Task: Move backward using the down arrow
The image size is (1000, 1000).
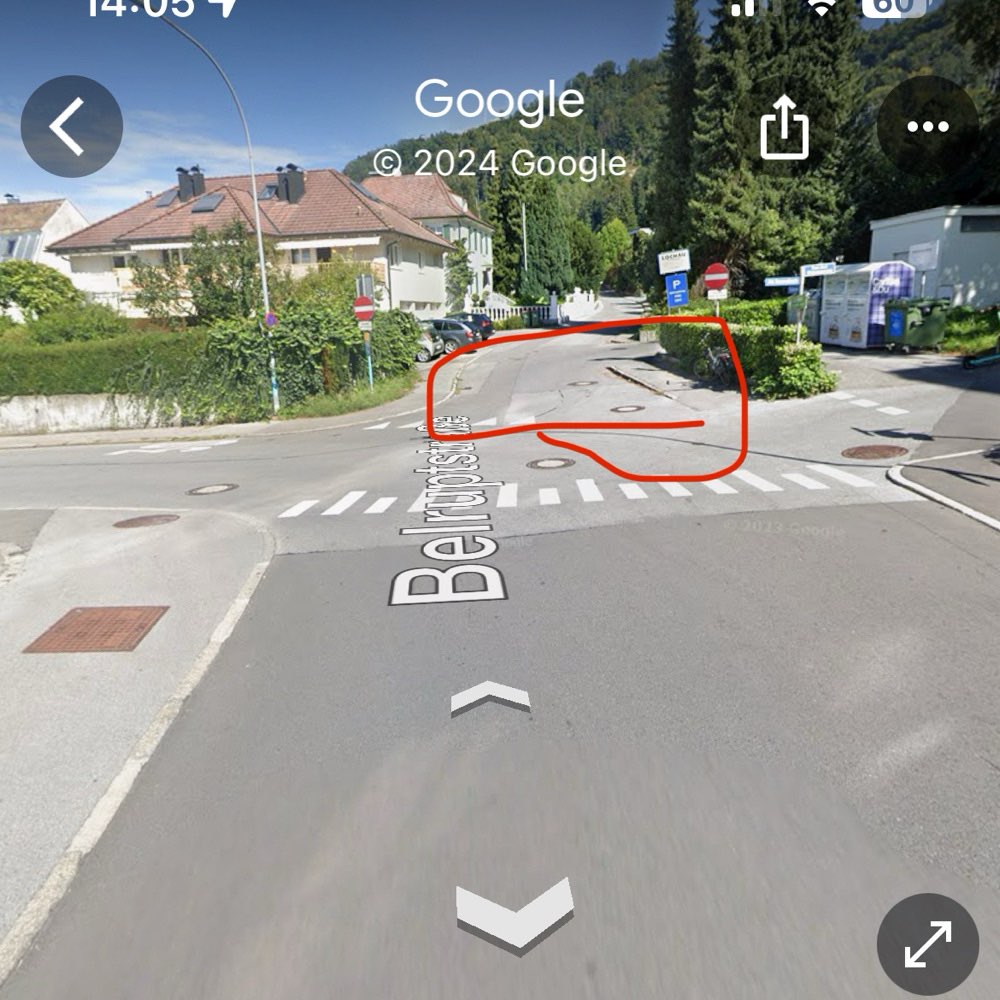Action: (x=514, y=913)
